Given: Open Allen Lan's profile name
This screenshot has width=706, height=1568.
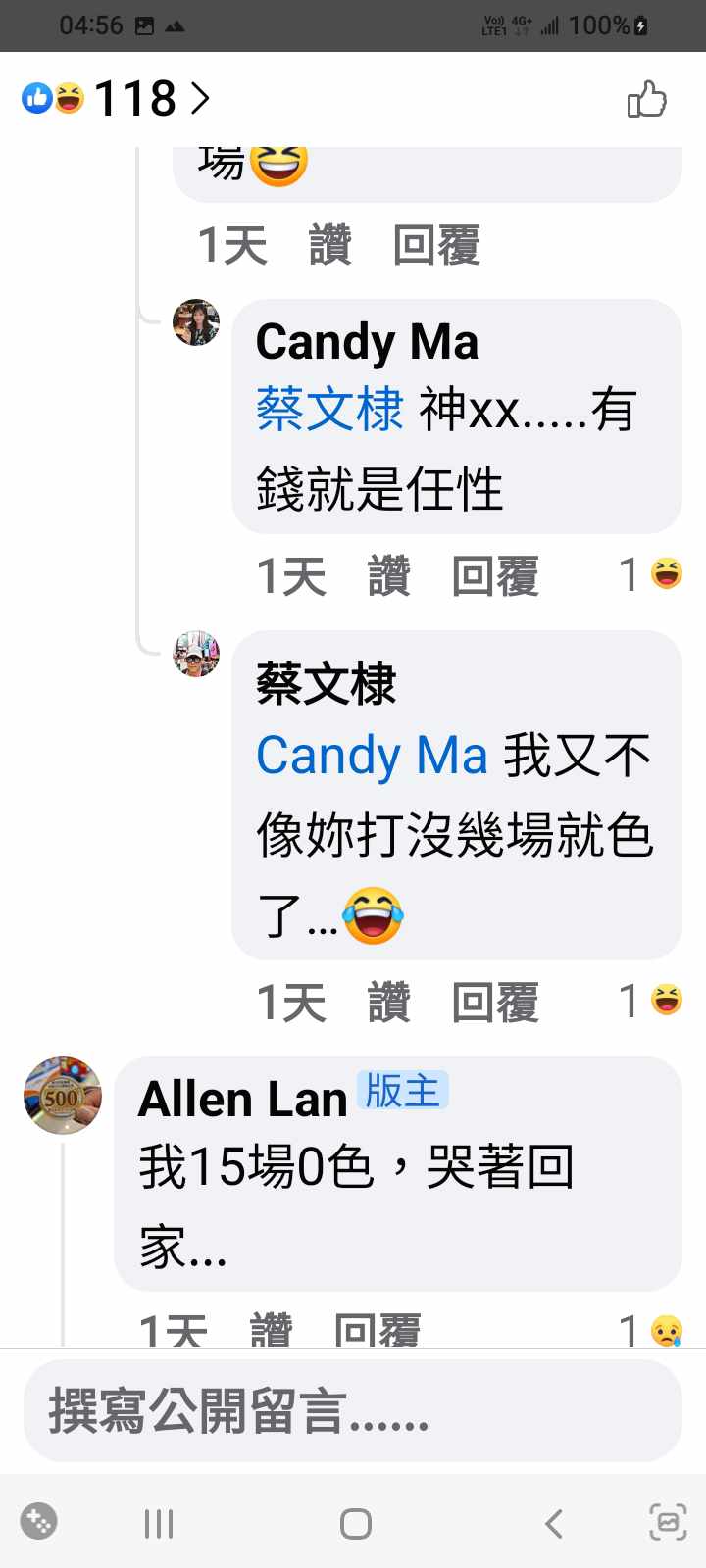Looking at the screenshot, I should pos(242,1099).
